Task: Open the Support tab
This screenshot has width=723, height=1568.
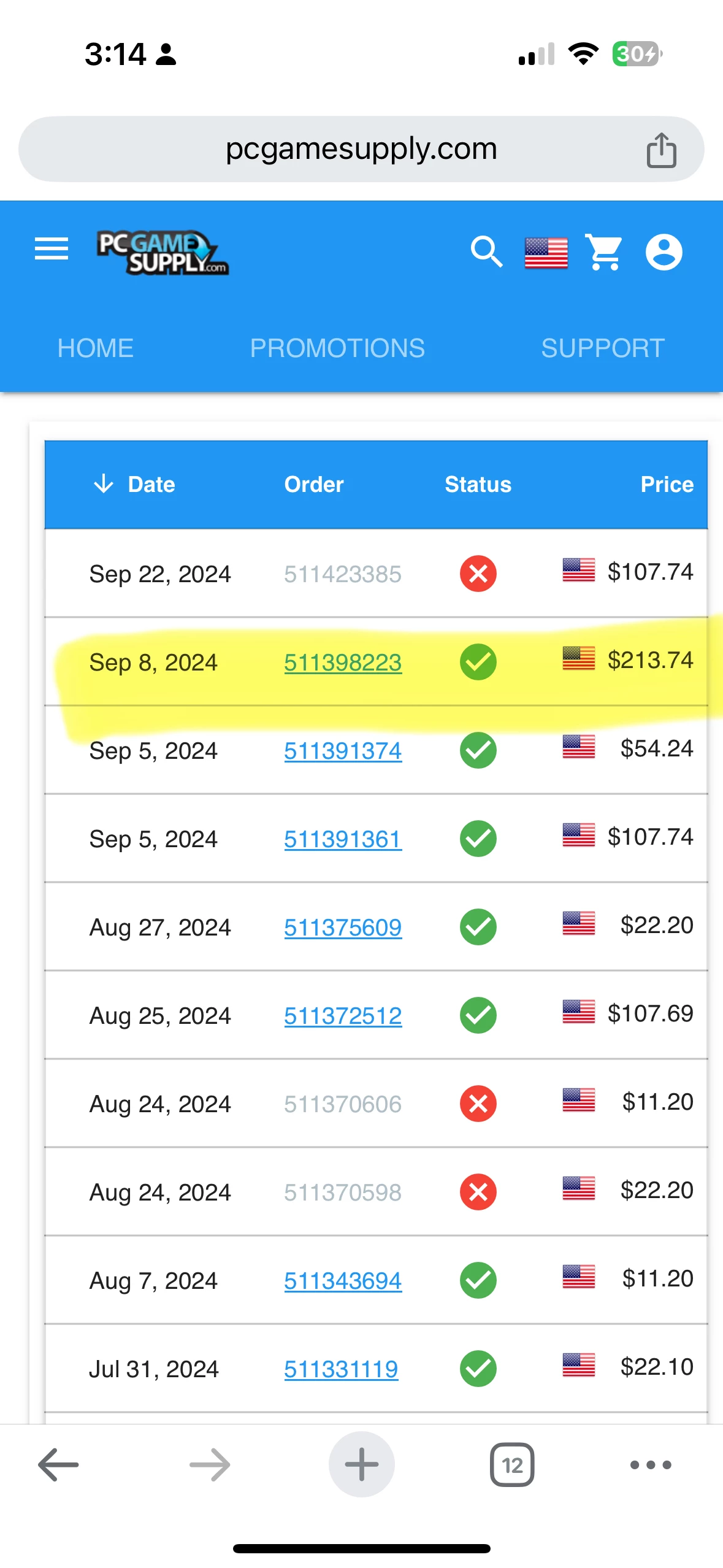Action: point(602,348)
